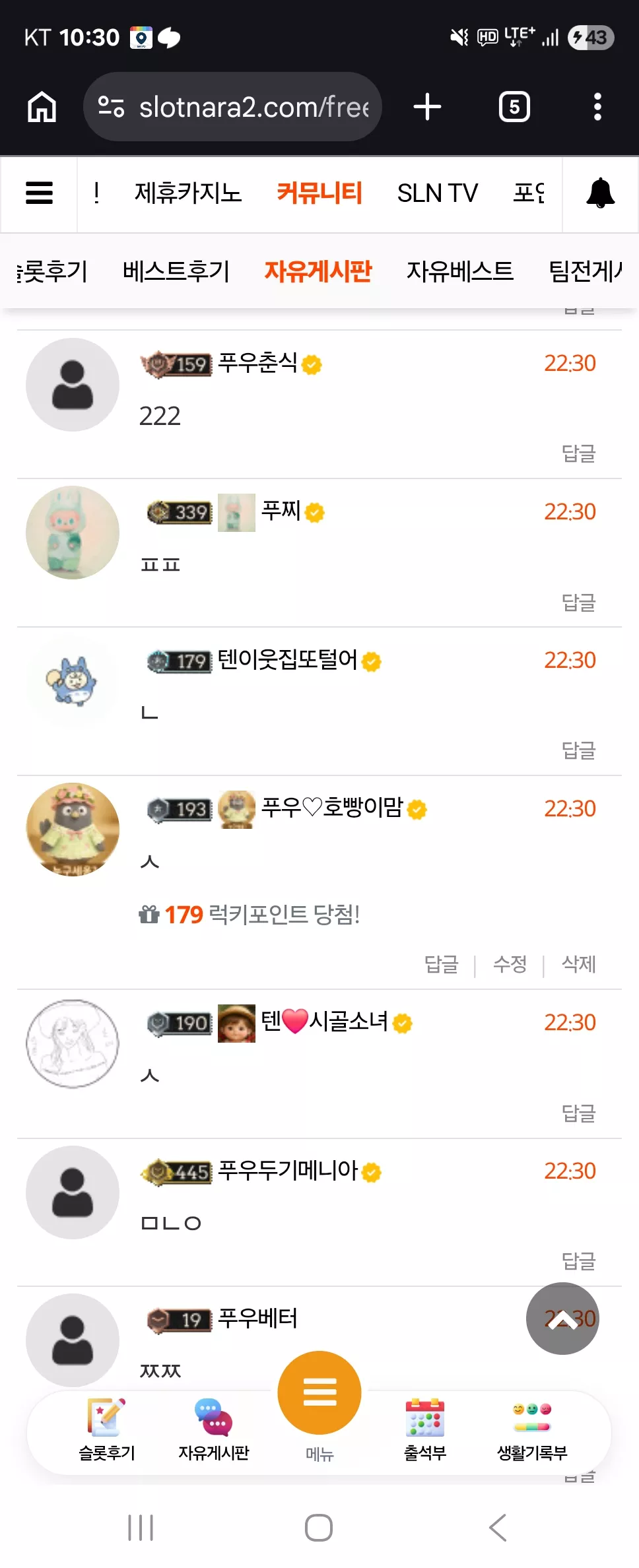Open the browser overflow menu
Screen dimensions: 639x1568
(597, 107)
